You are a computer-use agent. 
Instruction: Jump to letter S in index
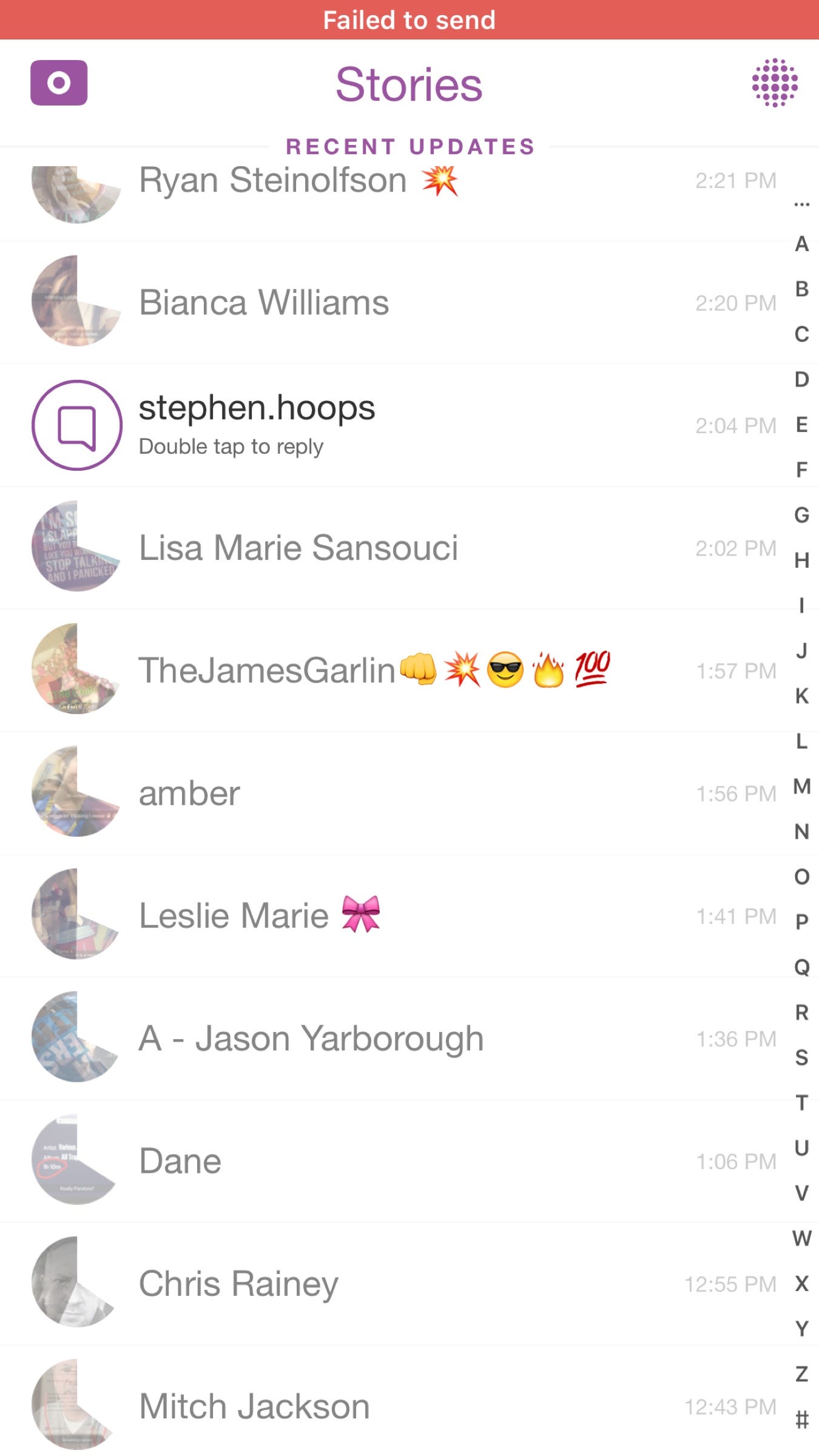point(801,1057)
